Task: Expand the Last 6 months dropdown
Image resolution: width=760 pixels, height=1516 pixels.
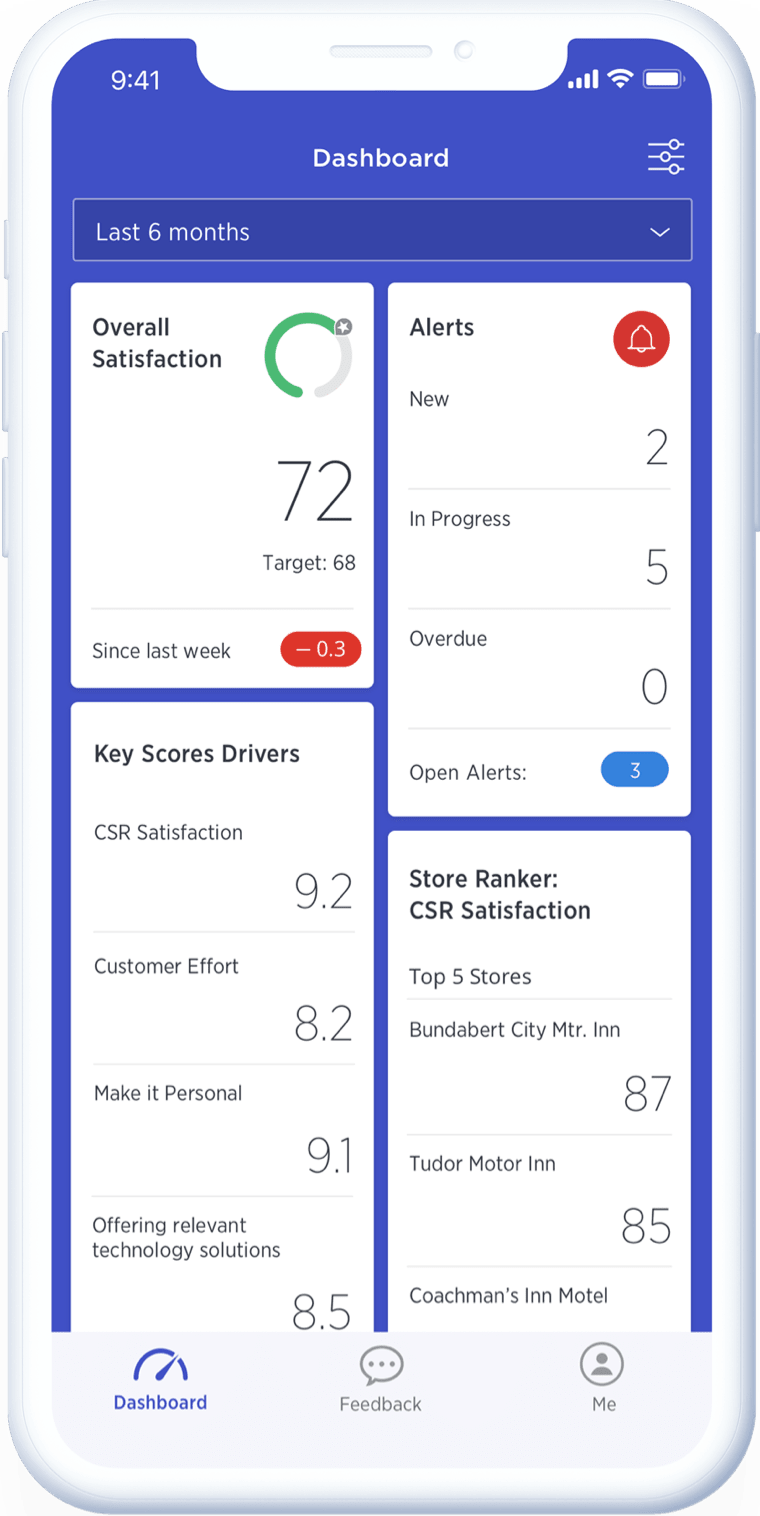Action: coord(382,231)
